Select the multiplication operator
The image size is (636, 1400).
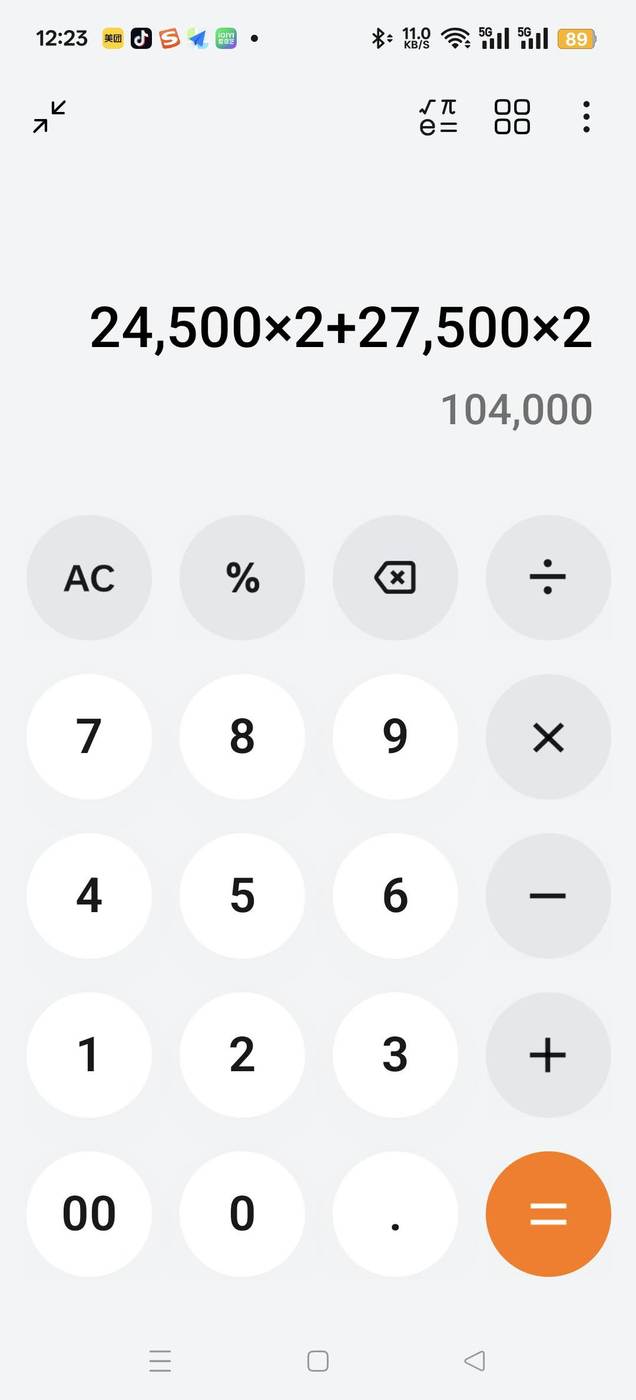point(548,737)
